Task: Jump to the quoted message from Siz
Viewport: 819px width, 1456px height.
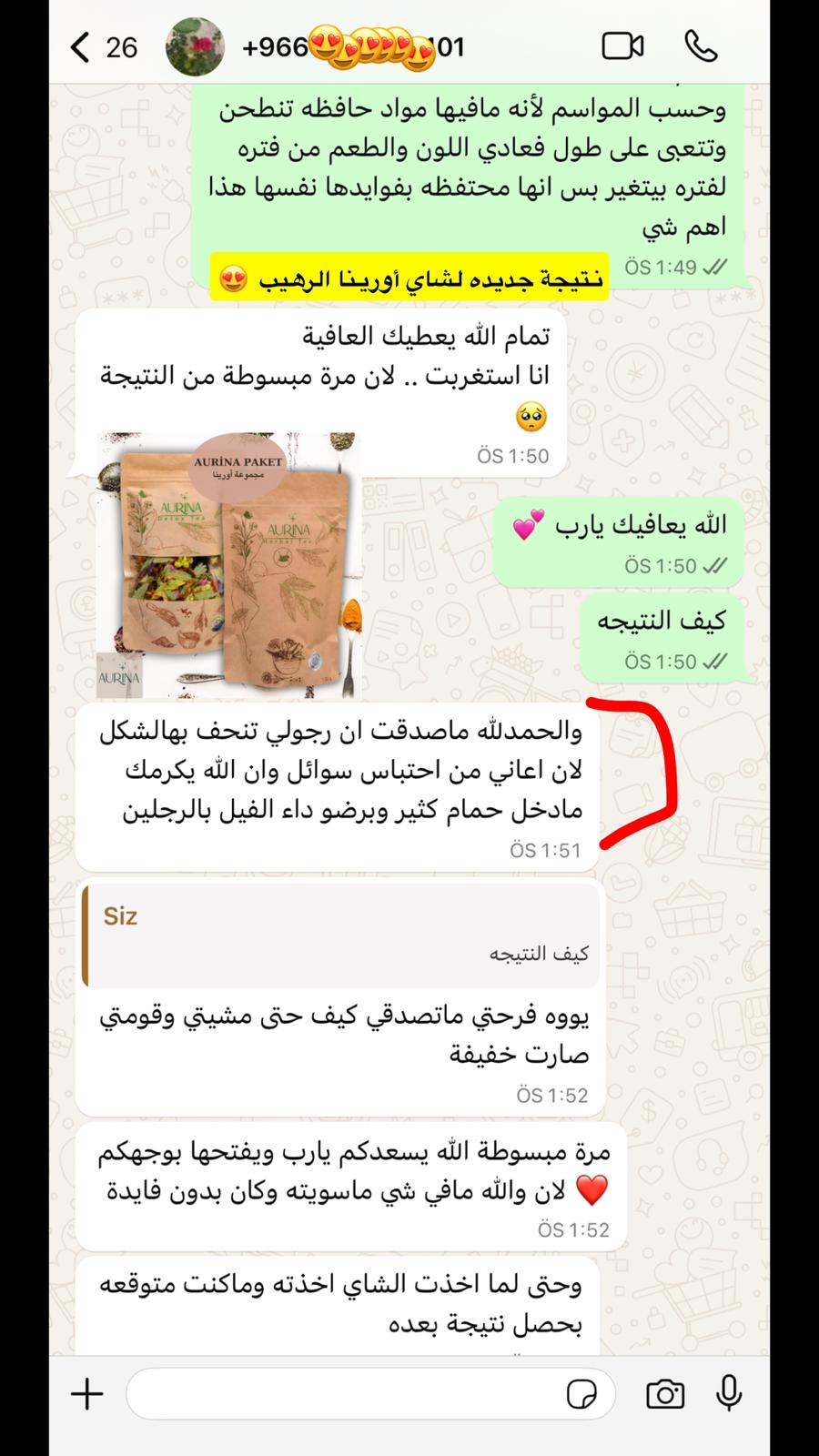Action: (341, 935)
